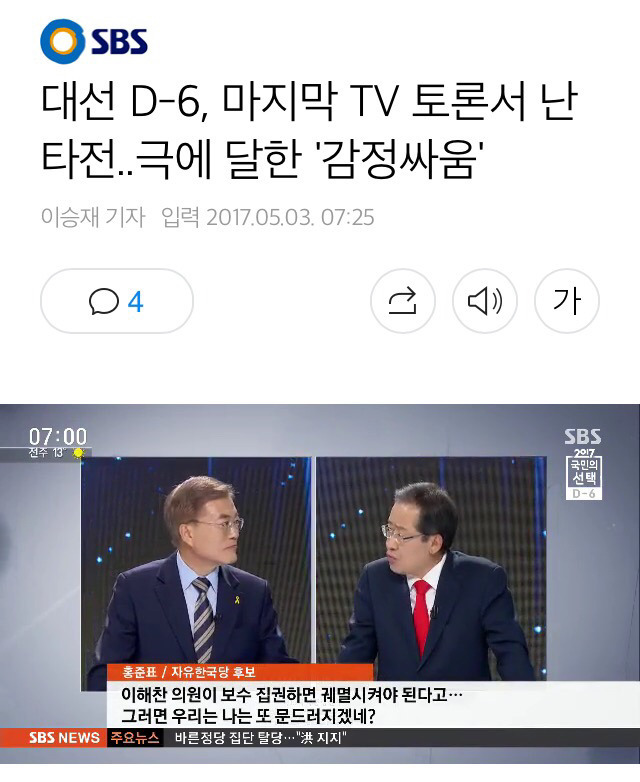Share this SBS article

pyautogui.click(x=402, y=301)
